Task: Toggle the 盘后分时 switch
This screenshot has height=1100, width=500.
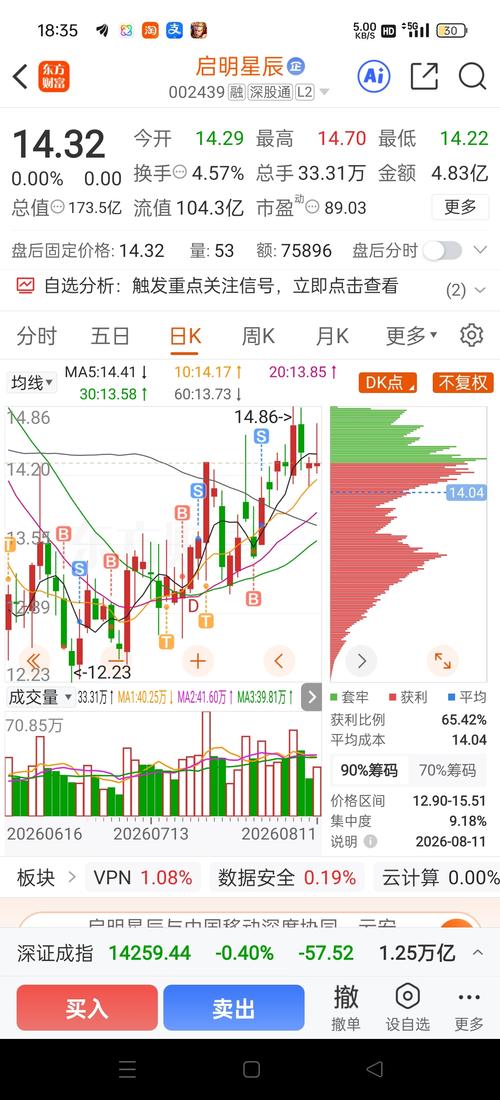Action: (x=442, y=250)
